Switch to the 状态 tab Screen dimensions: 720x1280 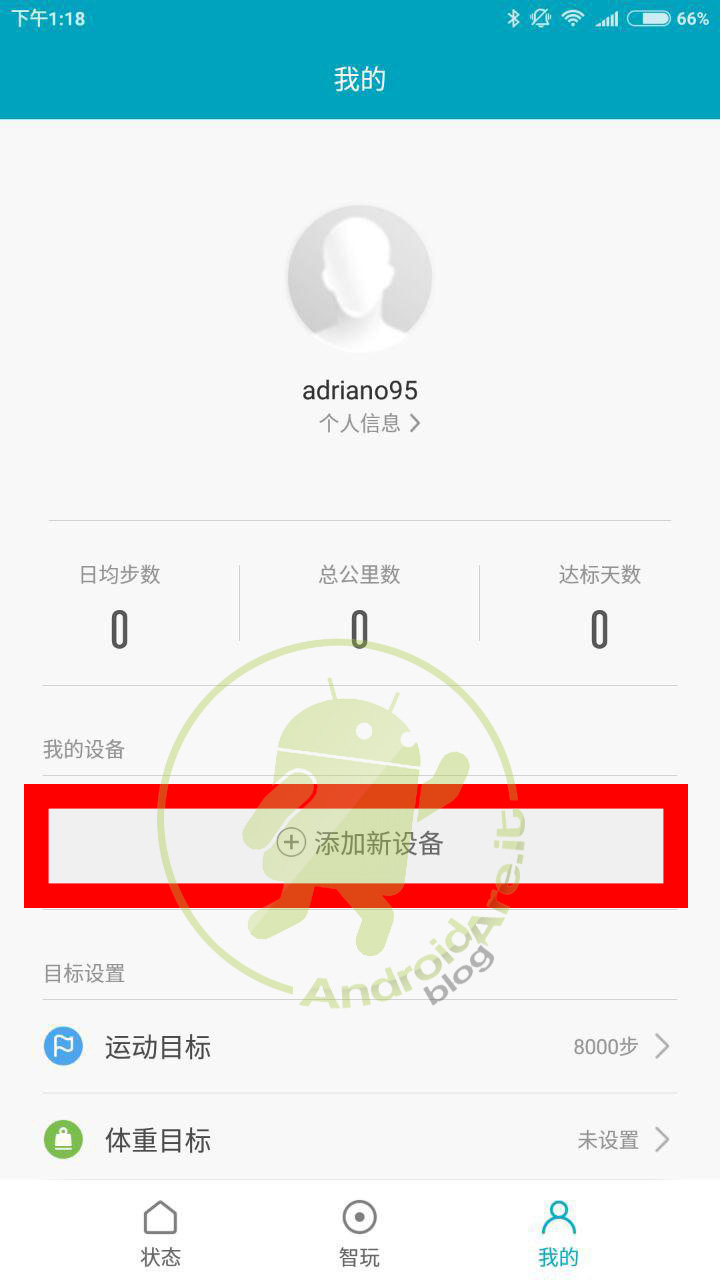point(160,1234)
